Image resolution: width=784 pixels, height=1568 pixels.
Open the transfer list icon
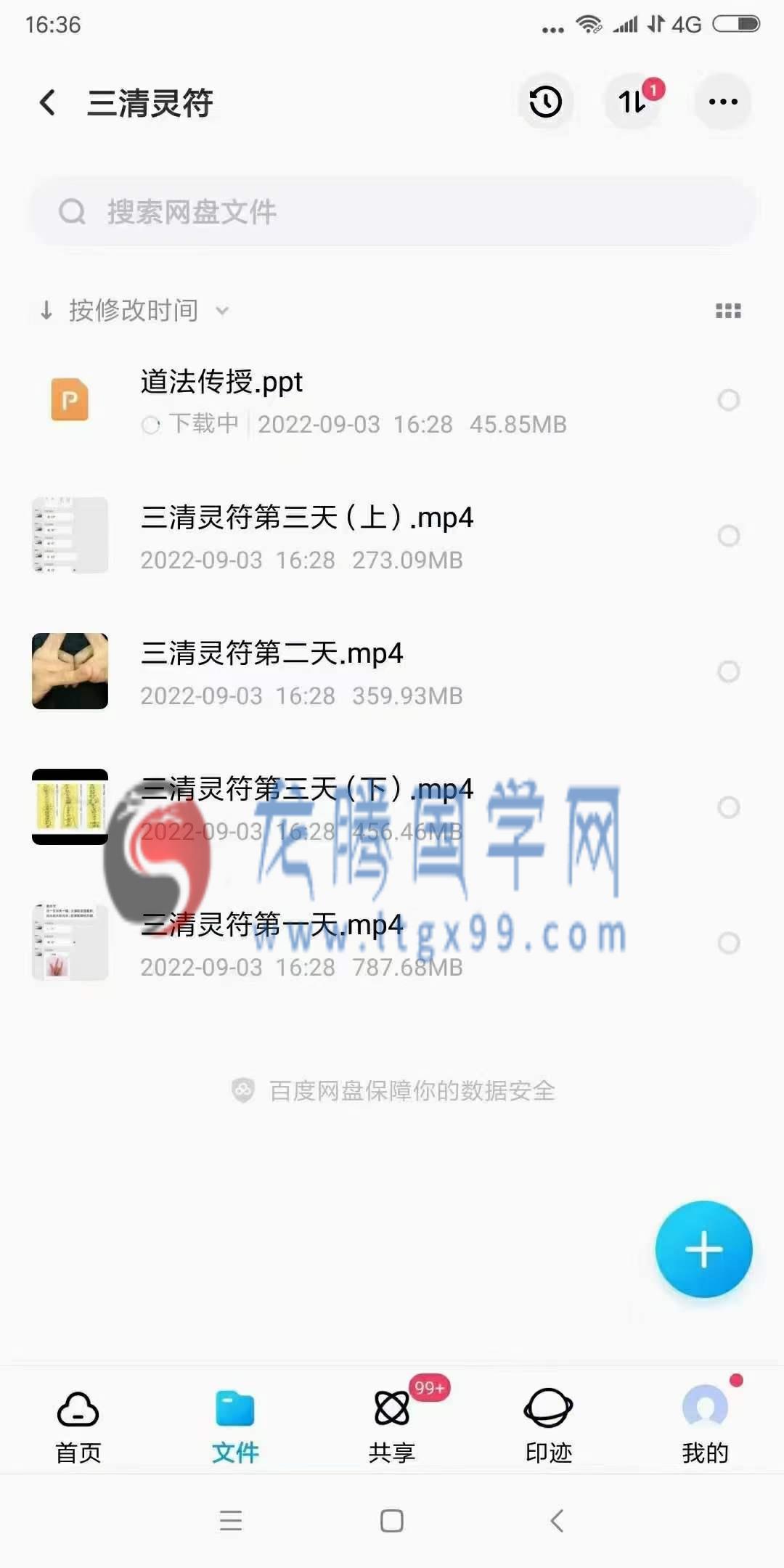pos(634,102)
